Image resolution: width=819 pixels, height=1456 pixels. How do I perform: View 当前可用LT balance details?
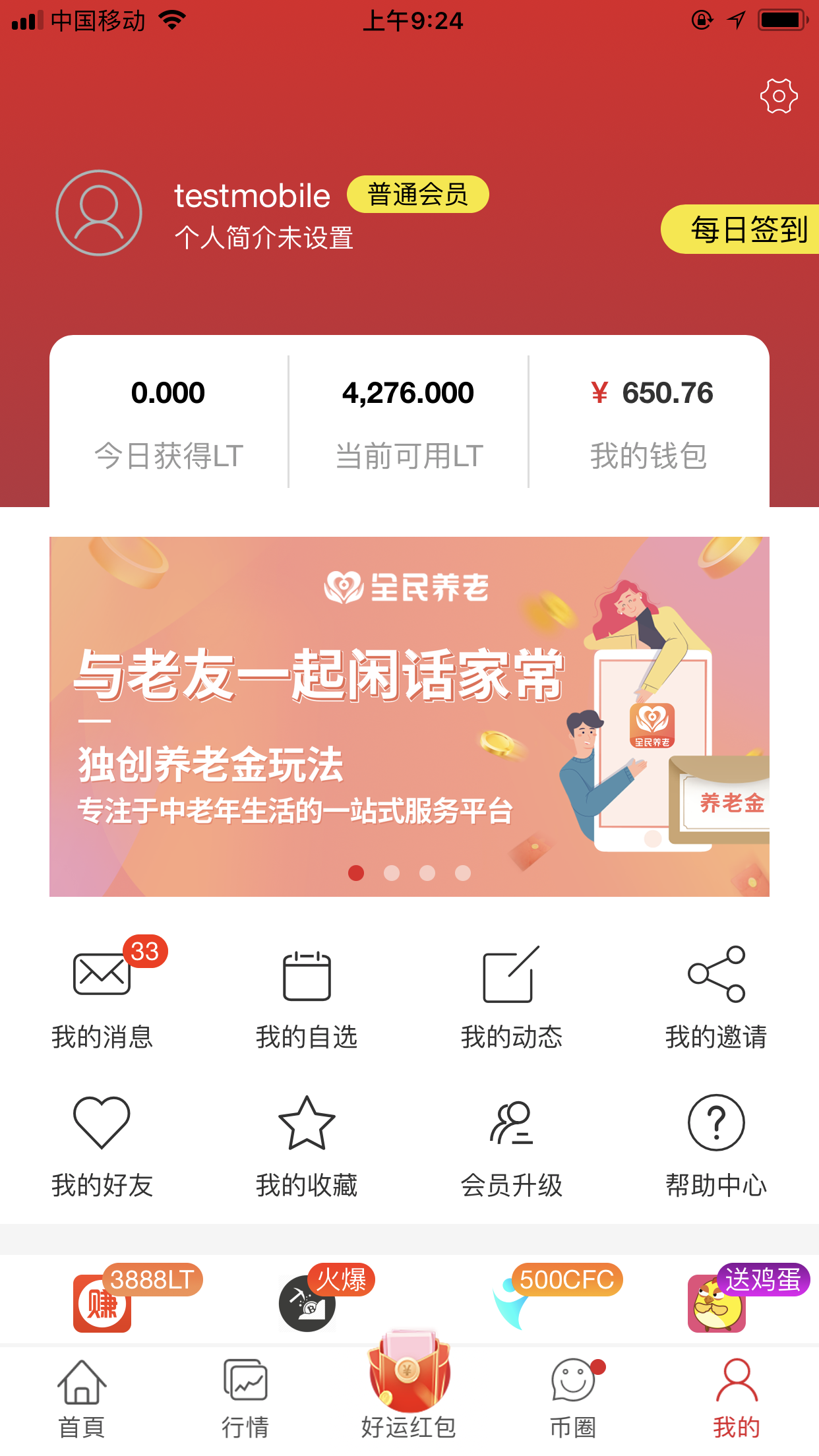pos(409,422)
